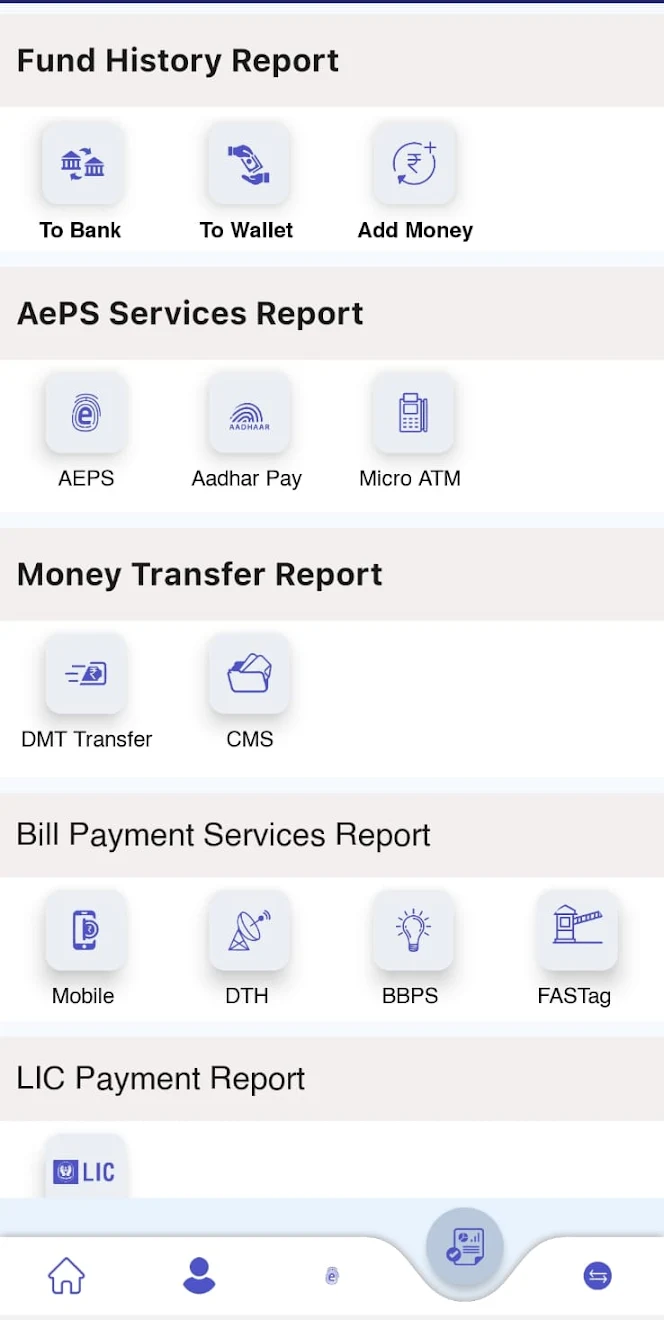This screenshot has width=664, height=1320.
Task: Check the FASTag payment report
Action: tap(576, 931)
